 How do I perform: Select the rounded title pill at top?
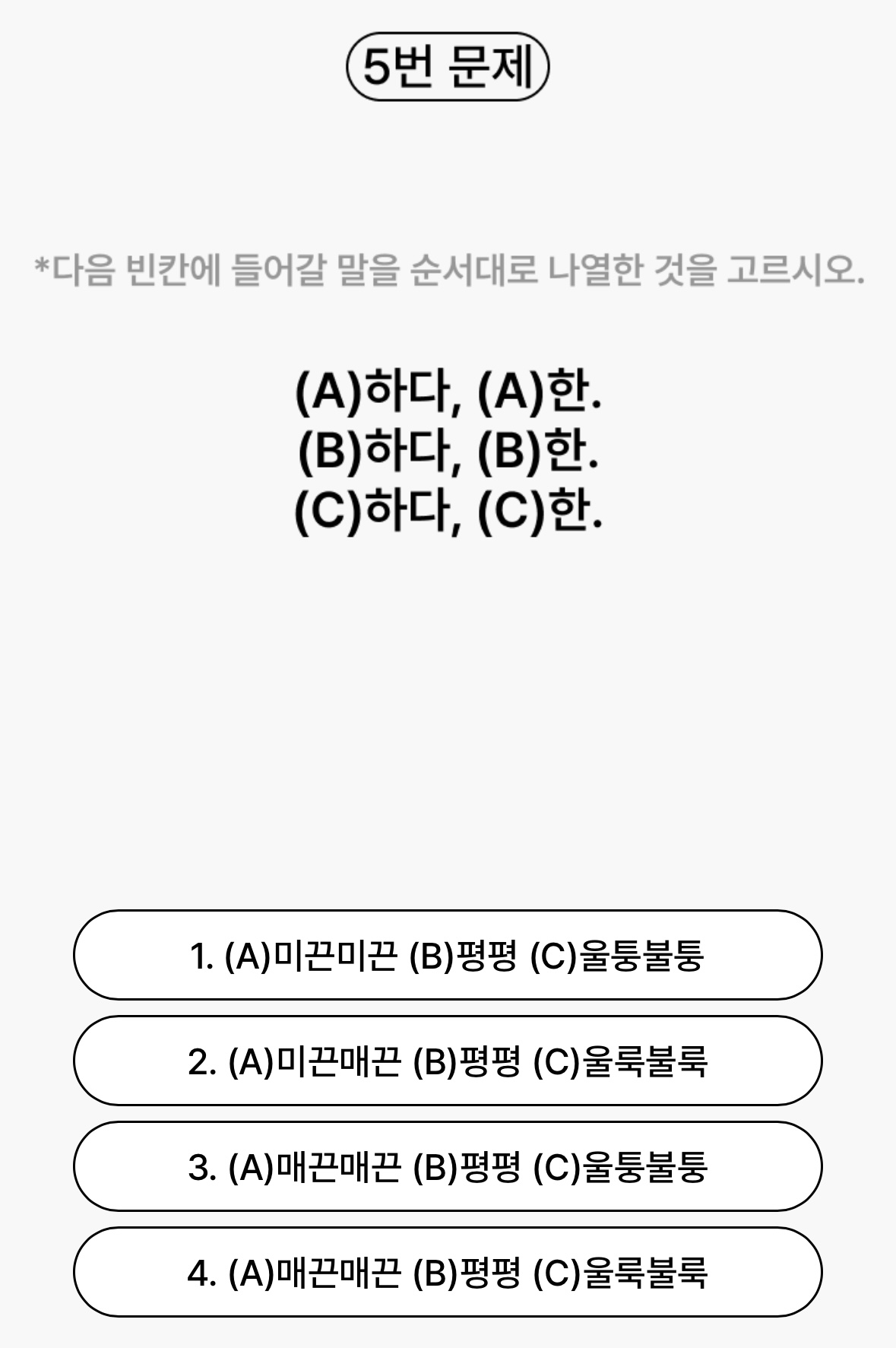[x=448, y=66]
